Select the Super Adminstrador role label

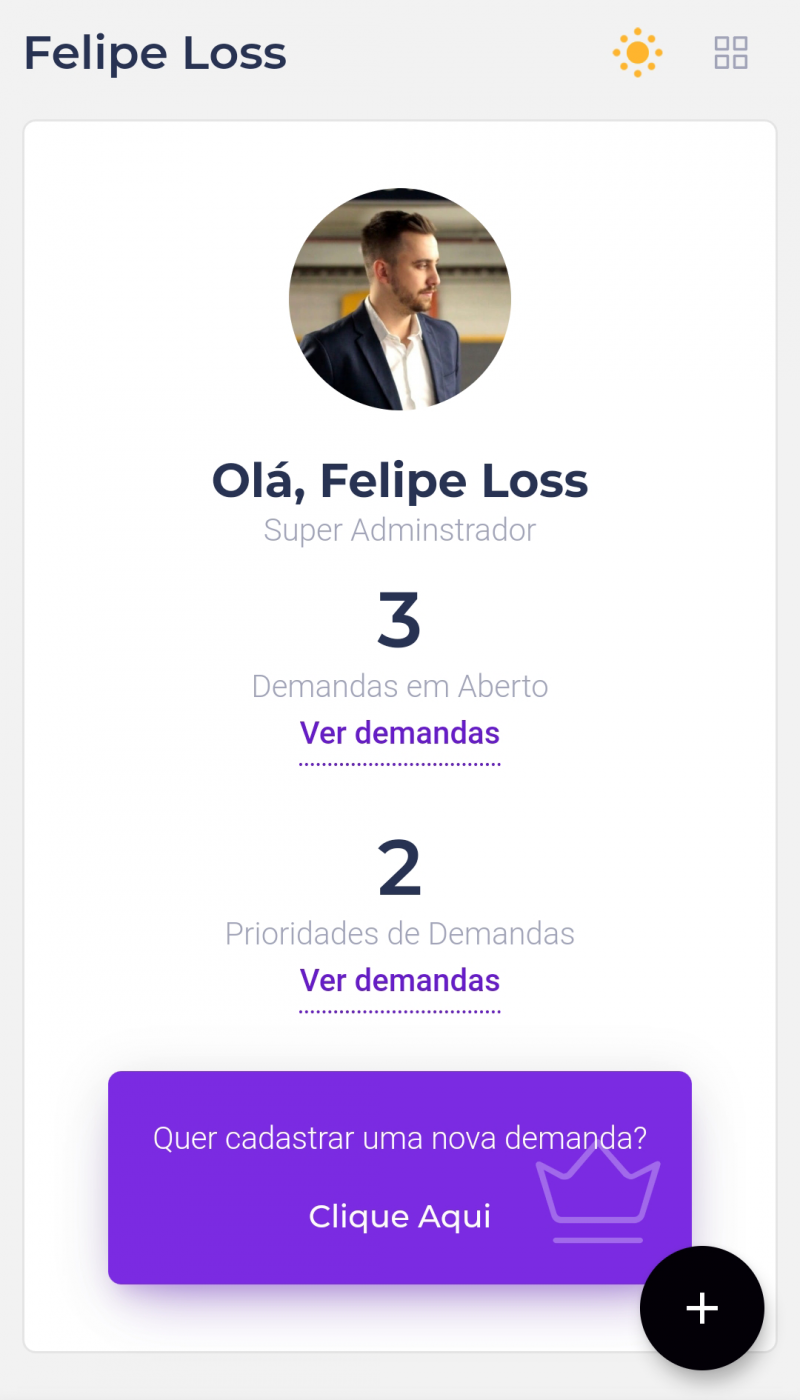coord(400,530)
